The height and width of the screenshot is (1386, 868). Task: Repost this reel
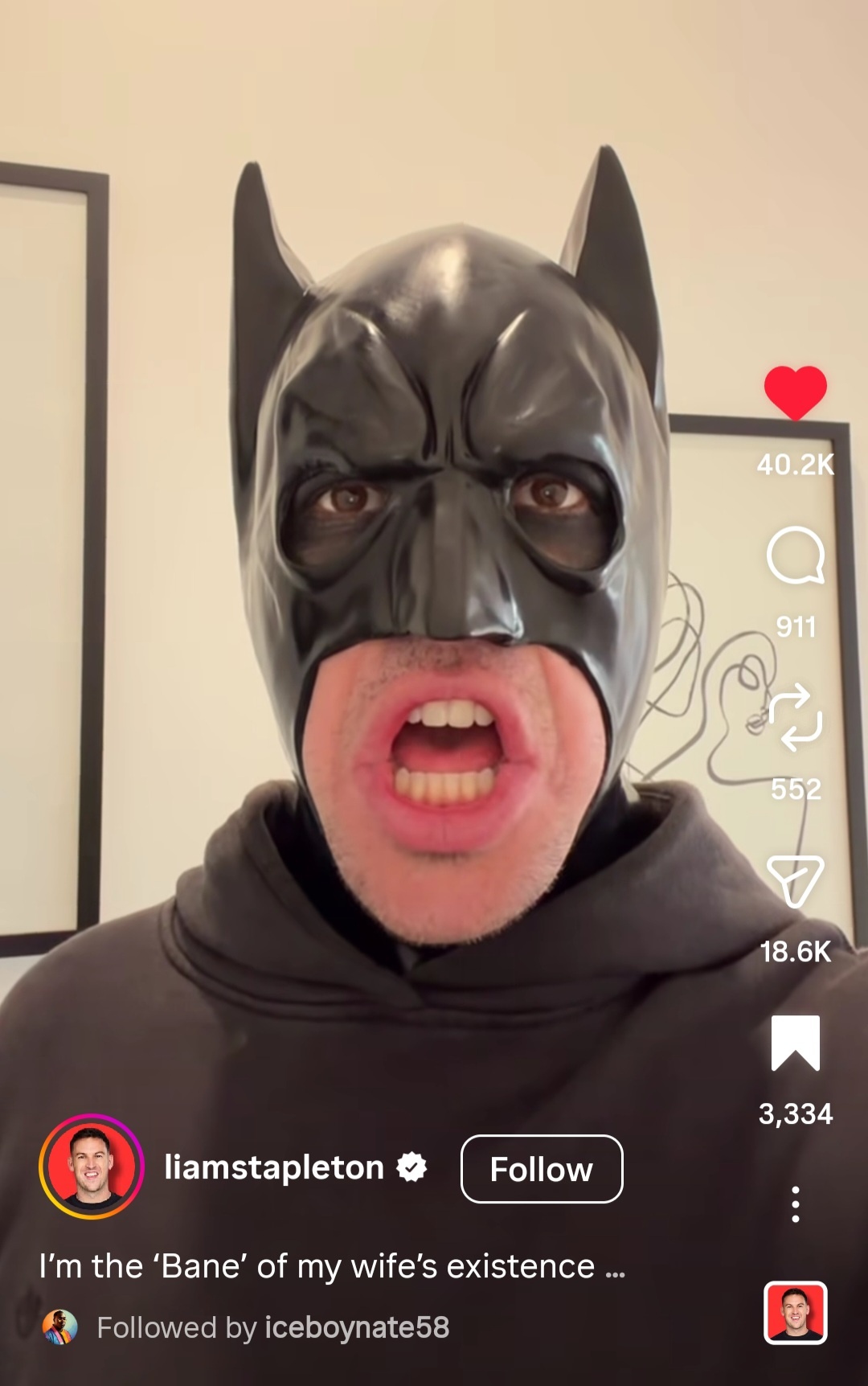click(795, 717)
